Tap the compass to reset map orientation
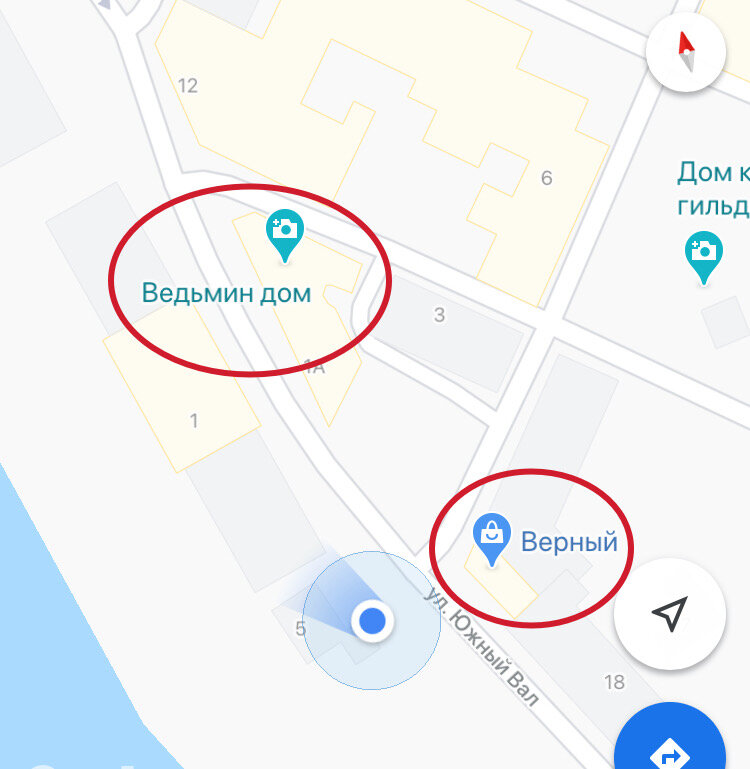This screenshot has width=750, height=769. point(685,50)
